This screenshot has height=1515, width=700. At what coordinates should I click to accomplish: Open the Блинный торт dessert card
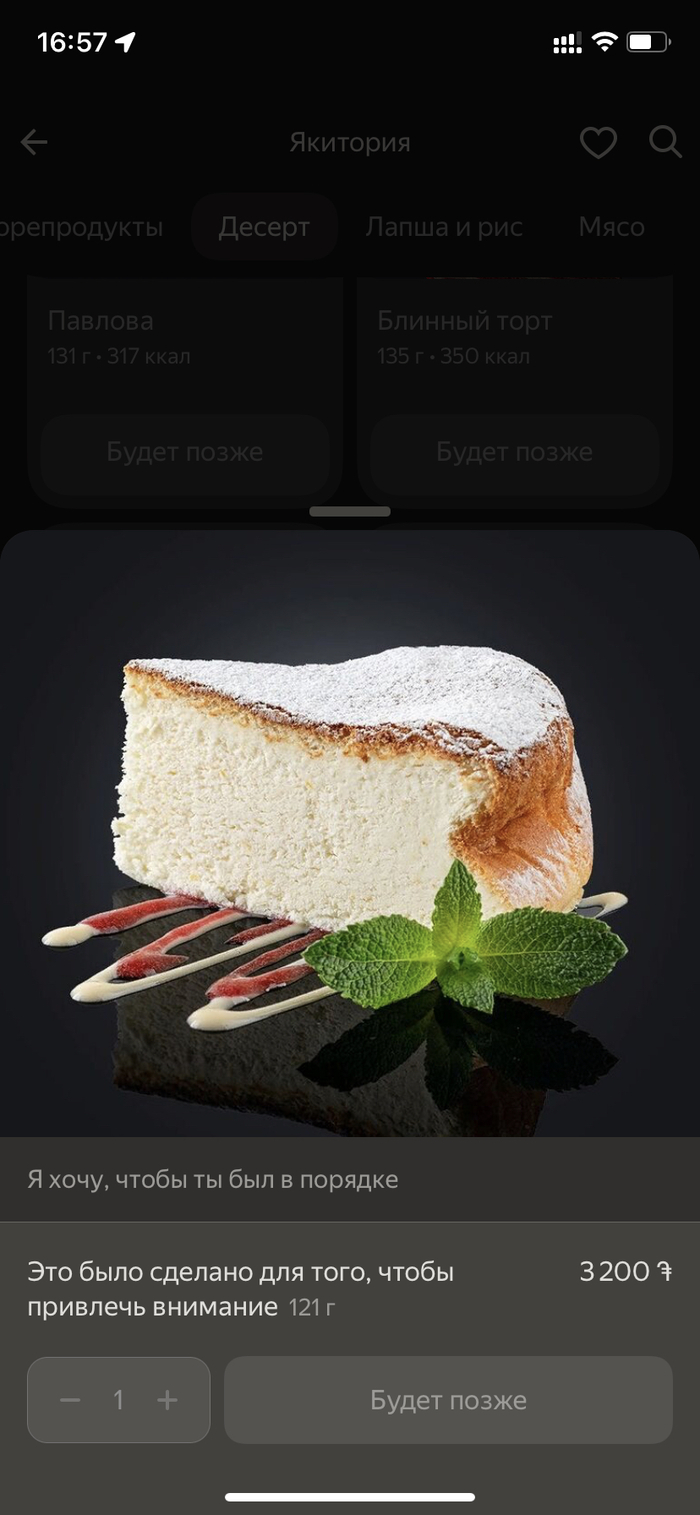point(514,340)
